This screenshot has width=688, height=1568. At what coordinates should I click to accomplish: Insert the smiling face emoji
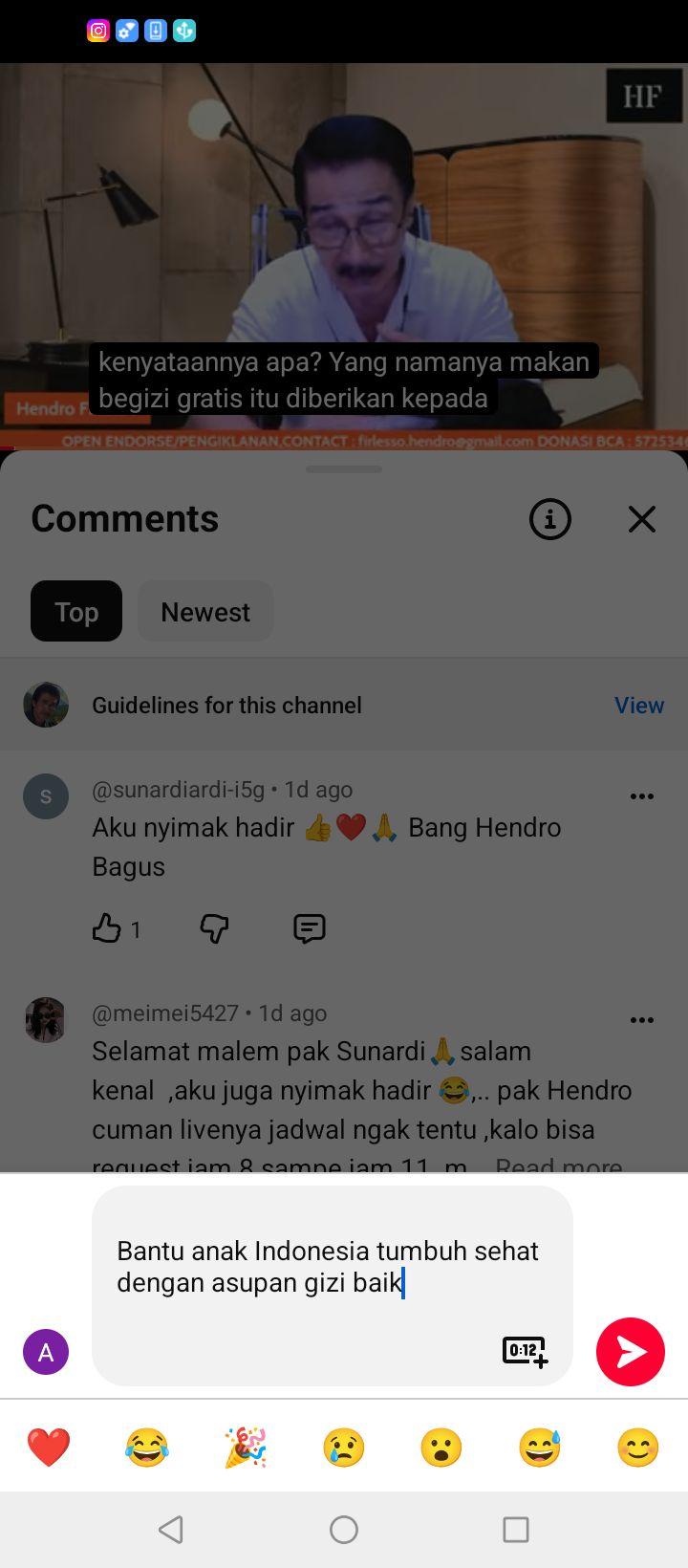(638, 1447)
